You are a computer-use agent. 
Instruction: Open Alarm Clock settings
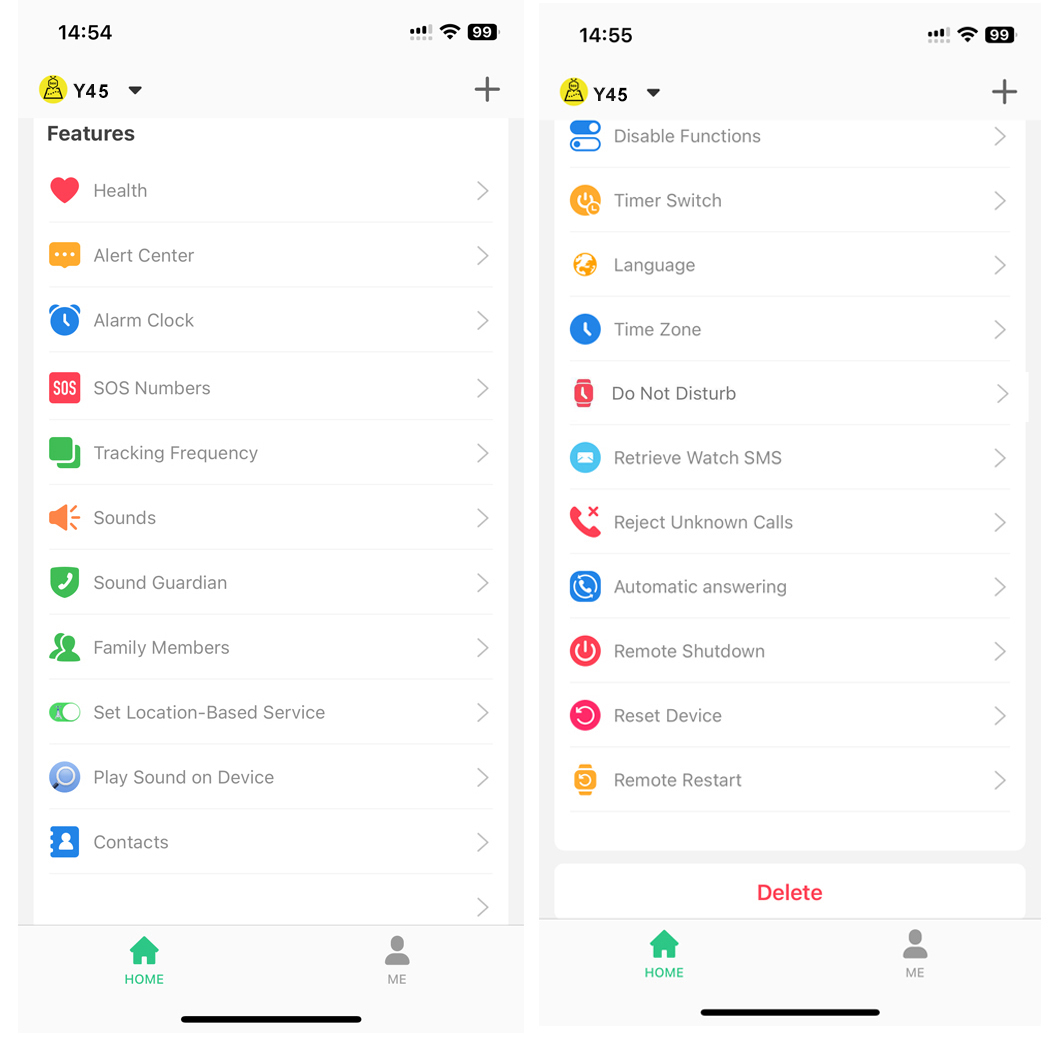click(268, 321)
